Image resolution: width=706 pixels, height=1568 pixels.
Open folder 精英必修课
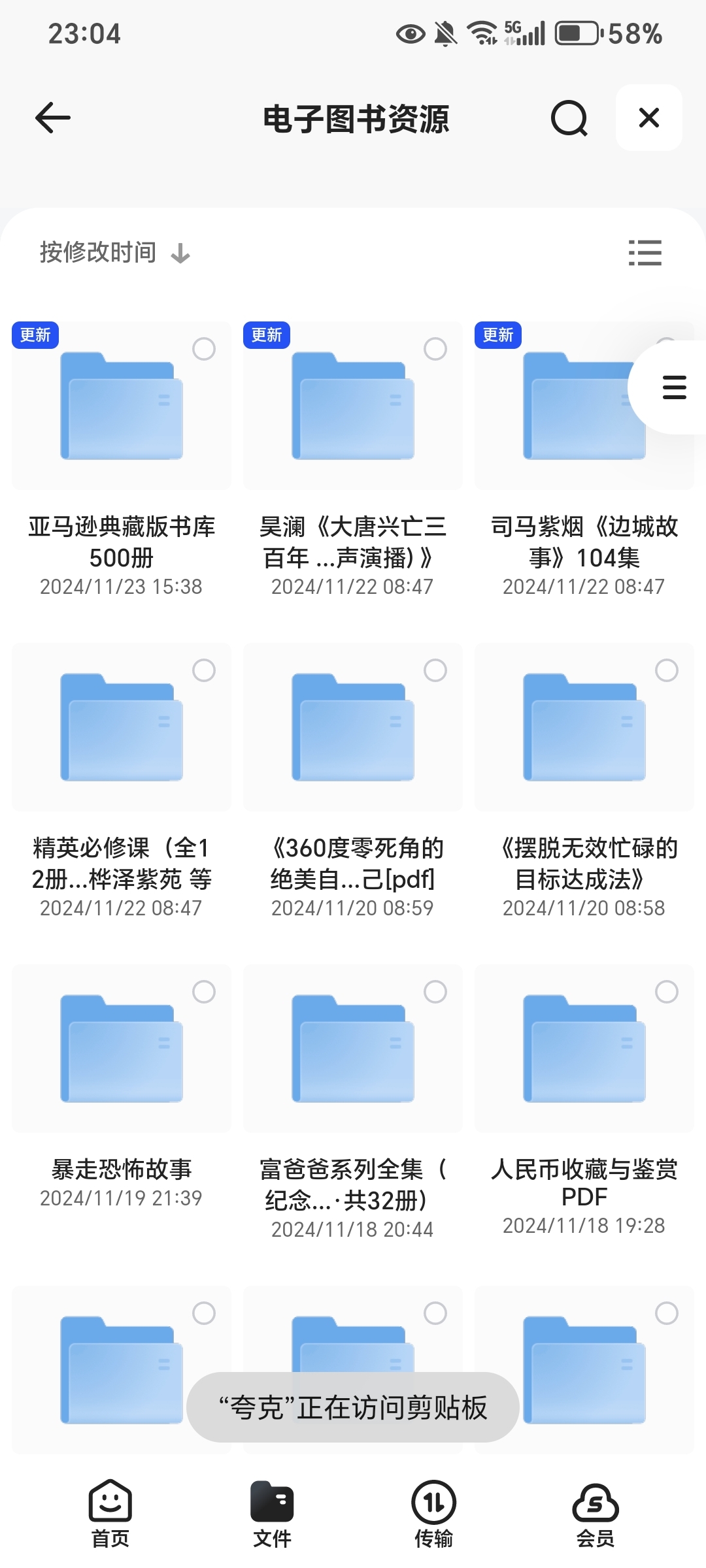122,780
